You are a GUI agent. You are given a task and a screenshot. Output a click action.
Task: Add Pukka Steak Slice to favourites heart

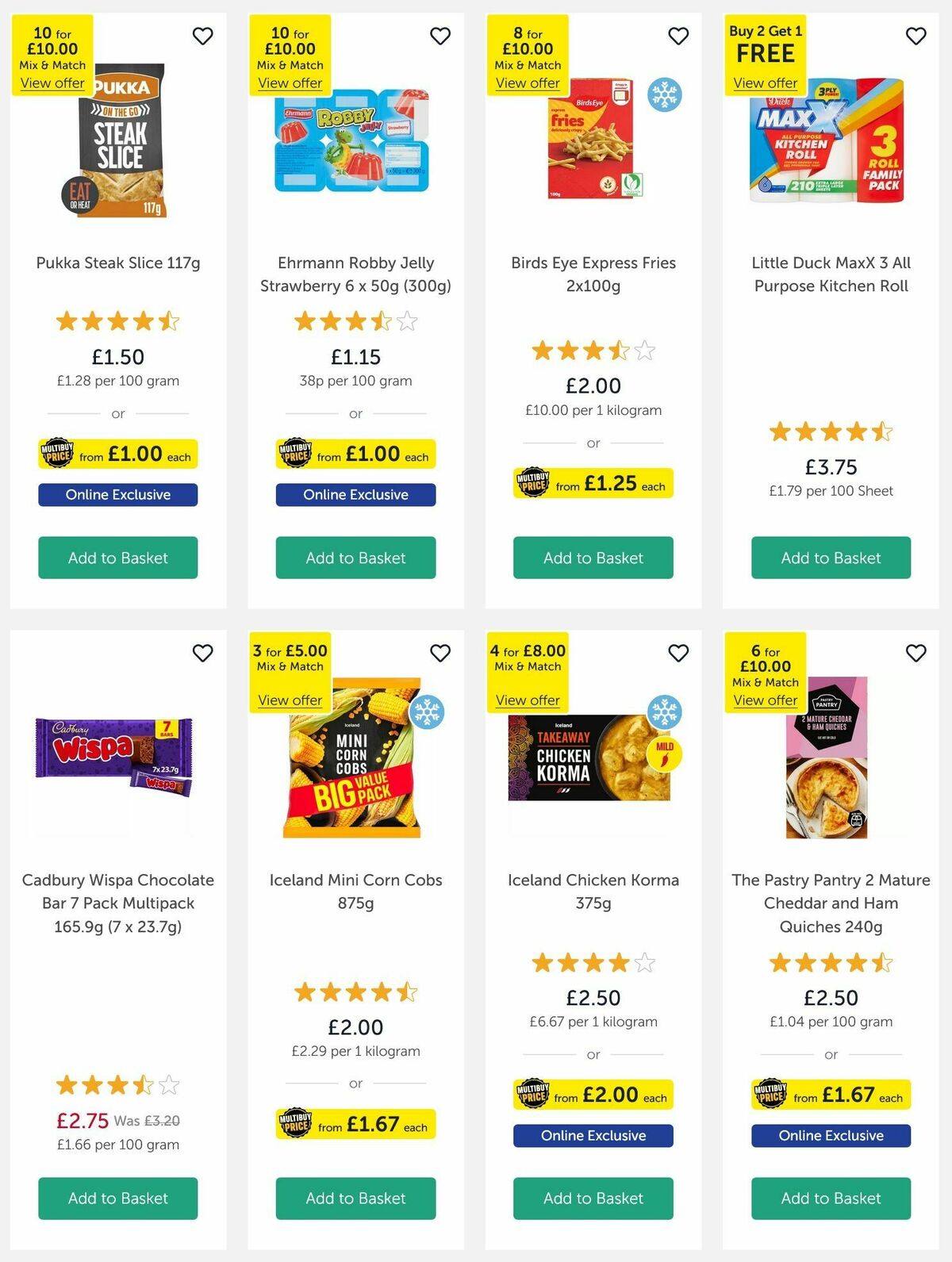click(203, 36)
